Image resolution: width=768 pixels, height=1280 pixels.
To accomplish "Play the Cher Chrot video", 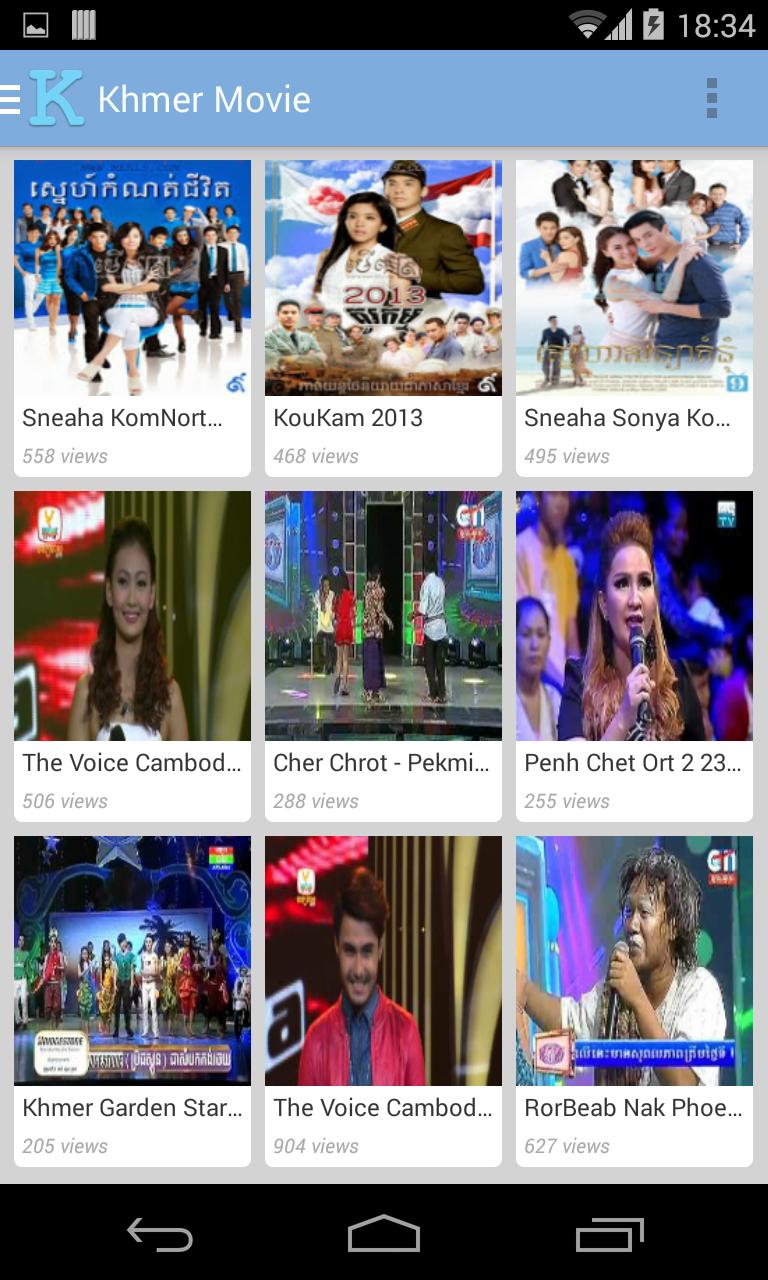I will coord(383,655).
